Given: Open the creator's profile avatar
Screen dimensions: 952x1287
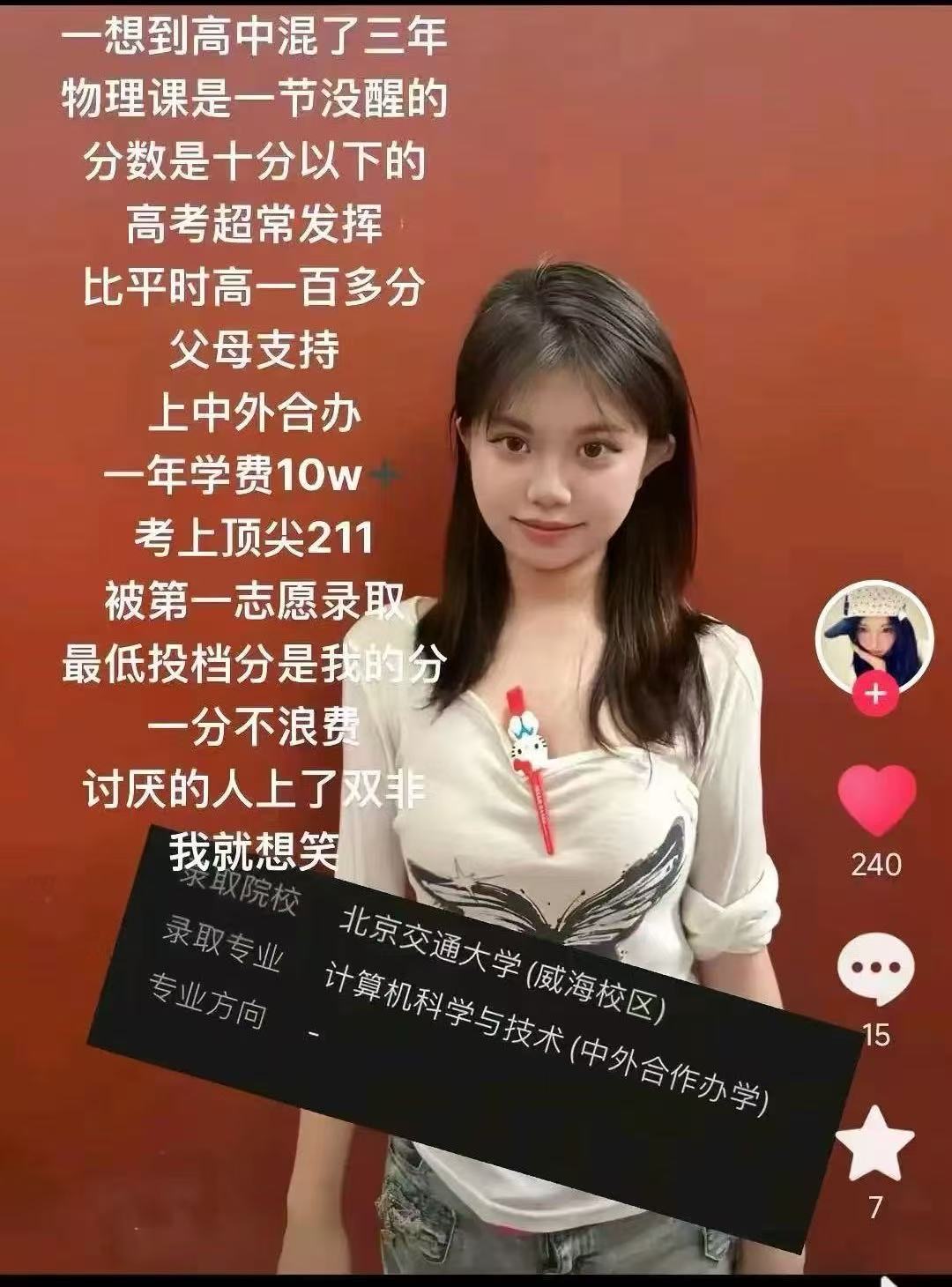Looking at the screenshot, I should click(x=874, y=635).
